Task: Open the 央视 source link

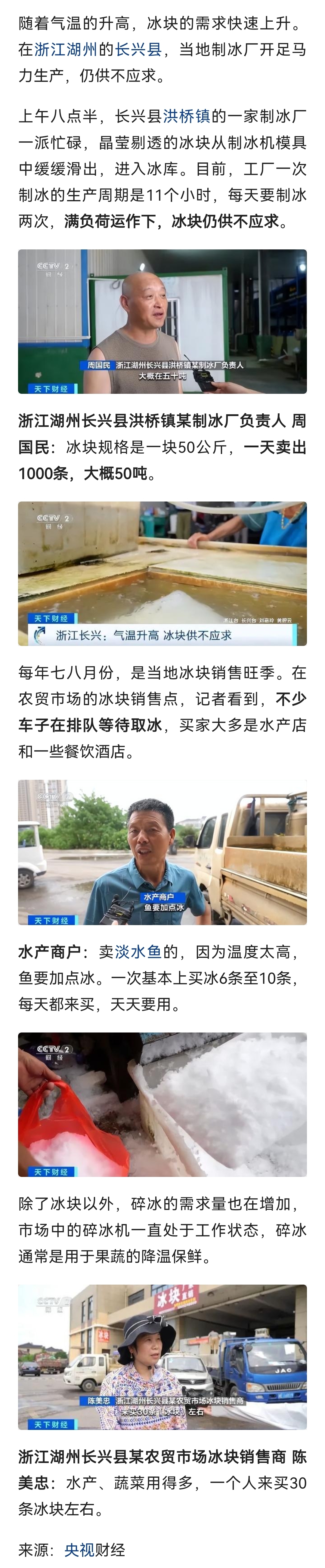Action: point(79,1550)
